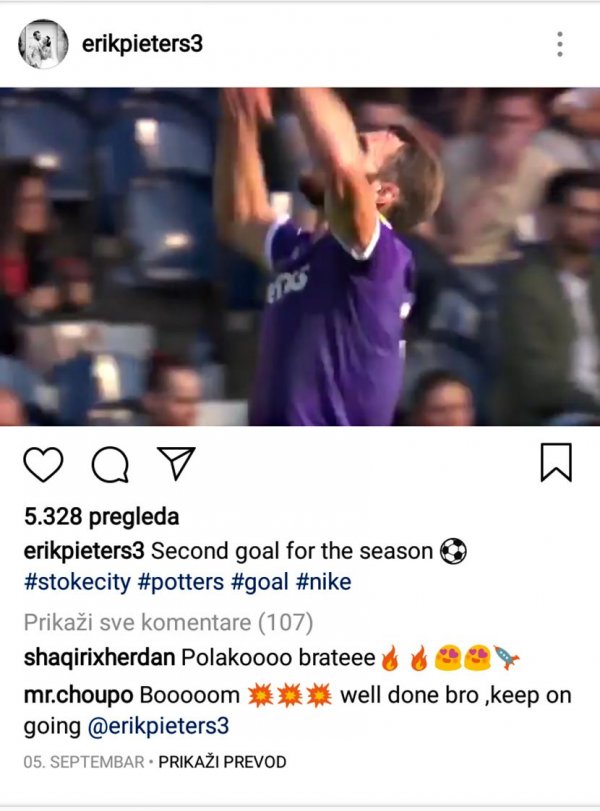Tap Prikaži prevod to translate the post
The height and width of the screenshot is (811, 600).
223,762
